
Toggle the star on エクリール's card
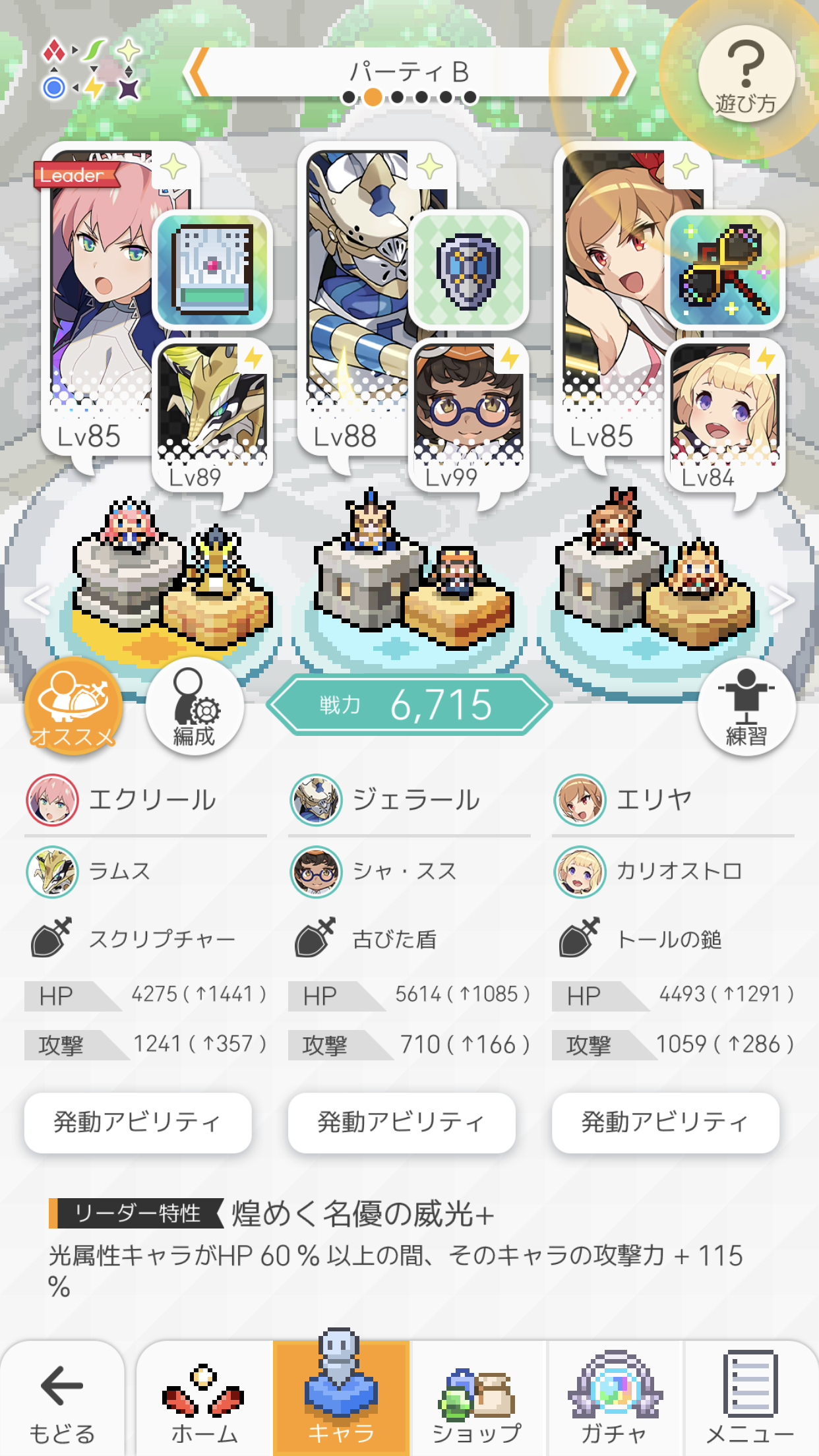[x=175, y=168]
